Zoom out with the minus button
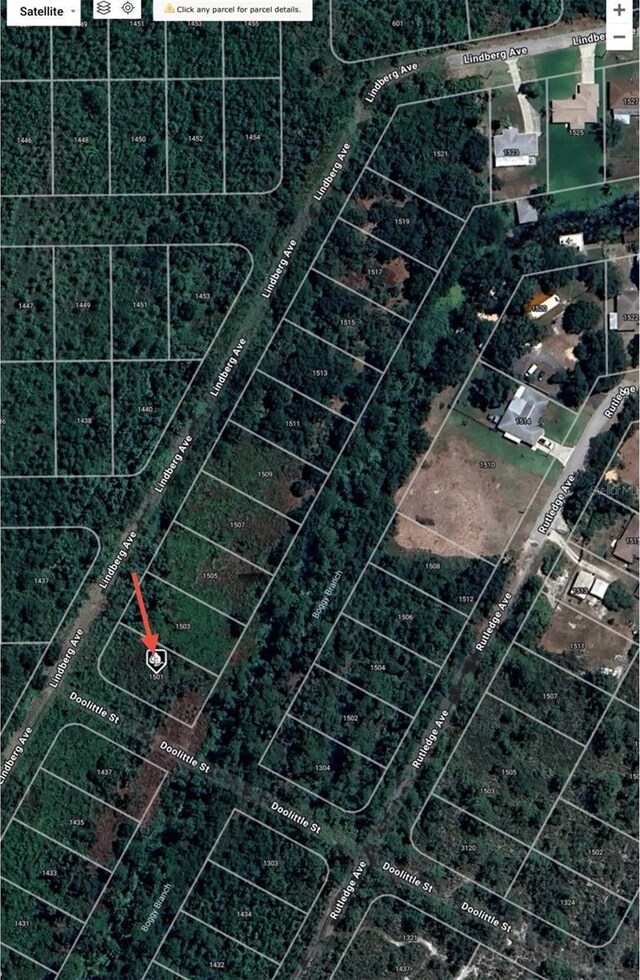The width and height of the screenshot is (640, 980). [620, 38]
